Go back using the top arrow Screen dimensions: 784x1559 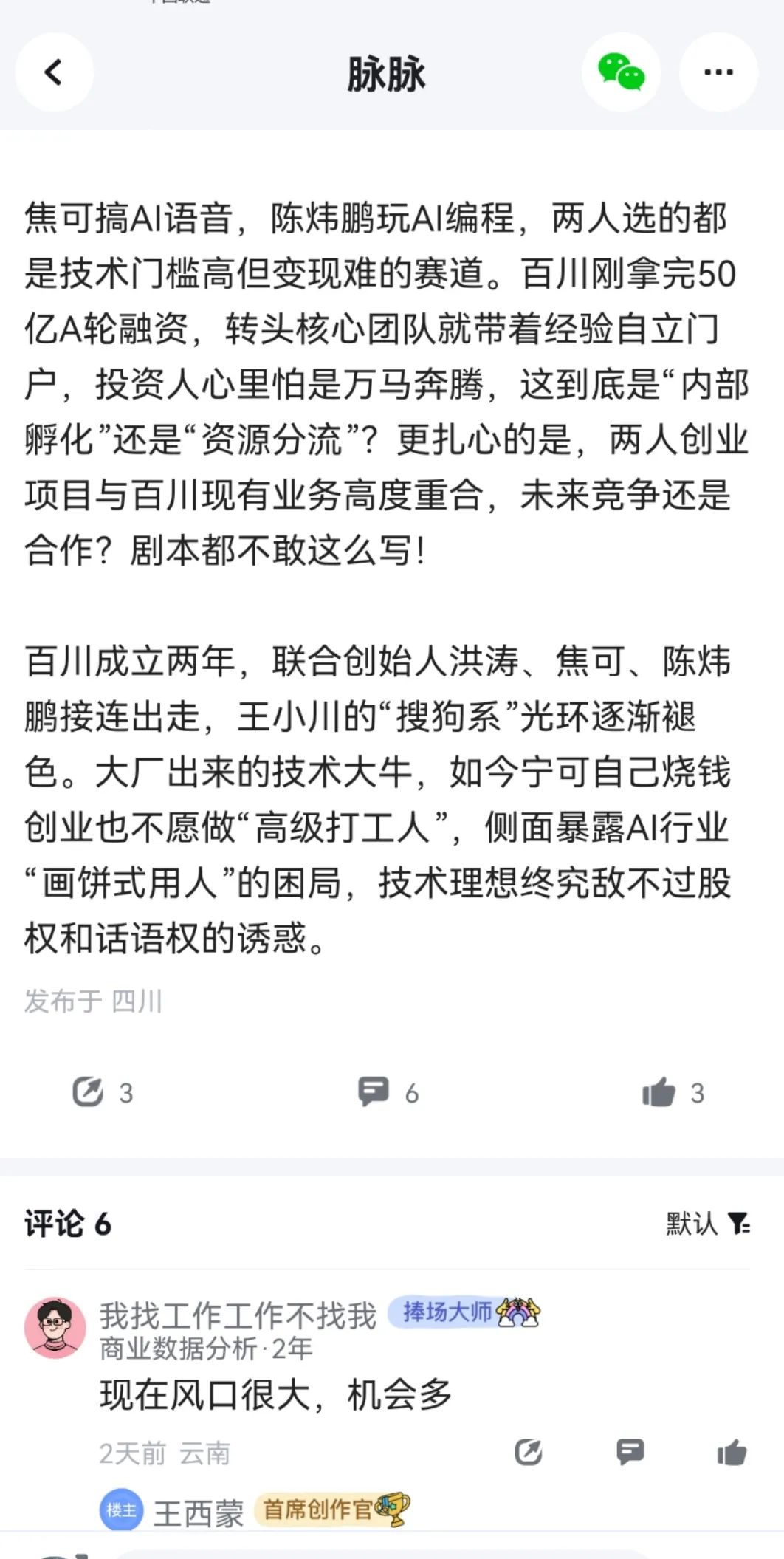tap(54, 72)
